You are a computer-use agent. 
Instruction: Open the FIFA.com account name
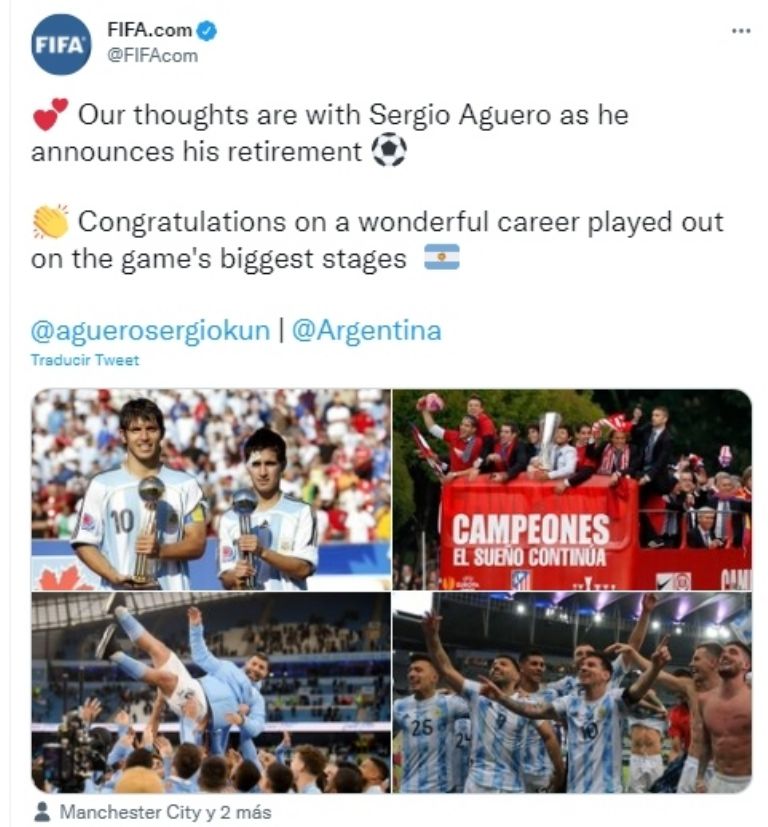[150, 31]
